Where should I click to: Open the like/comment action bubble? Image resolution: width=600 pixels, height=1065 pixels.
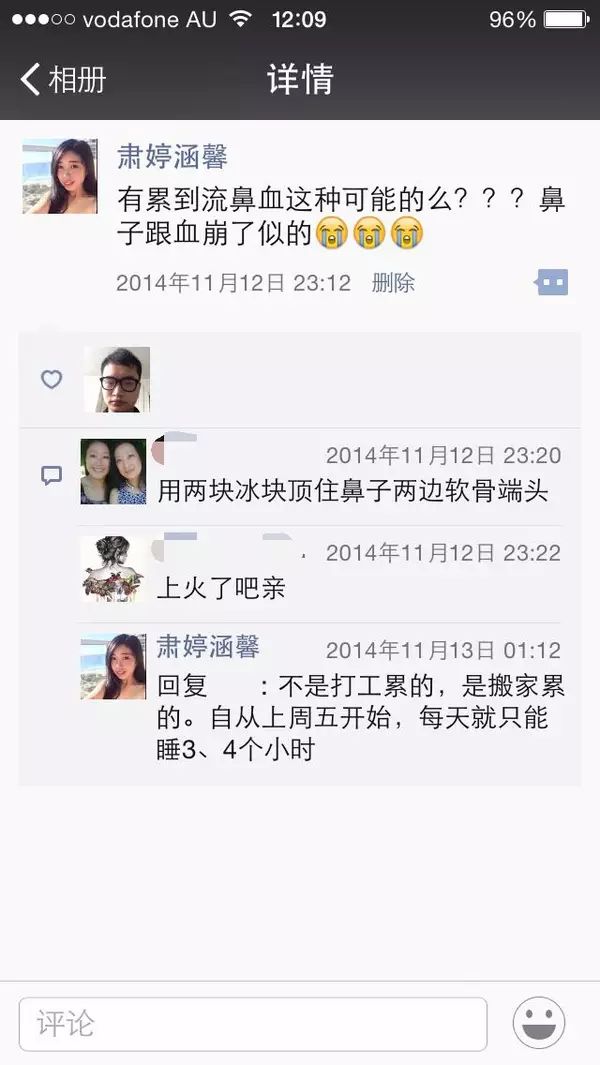click(x=551, y=282)
